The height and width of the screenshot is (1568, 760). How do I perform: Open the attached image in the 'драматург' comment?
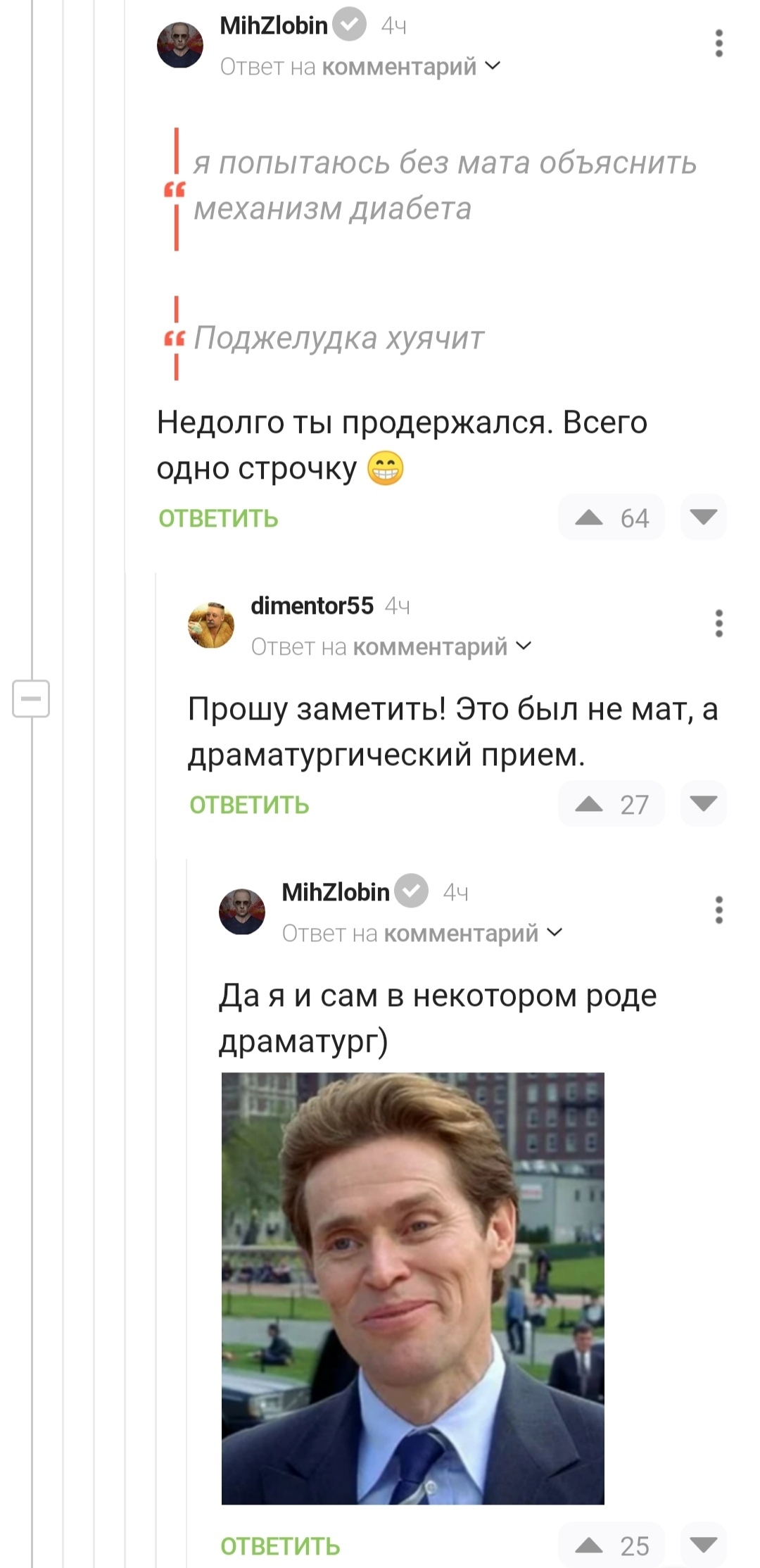click(x=412, y=1288)
